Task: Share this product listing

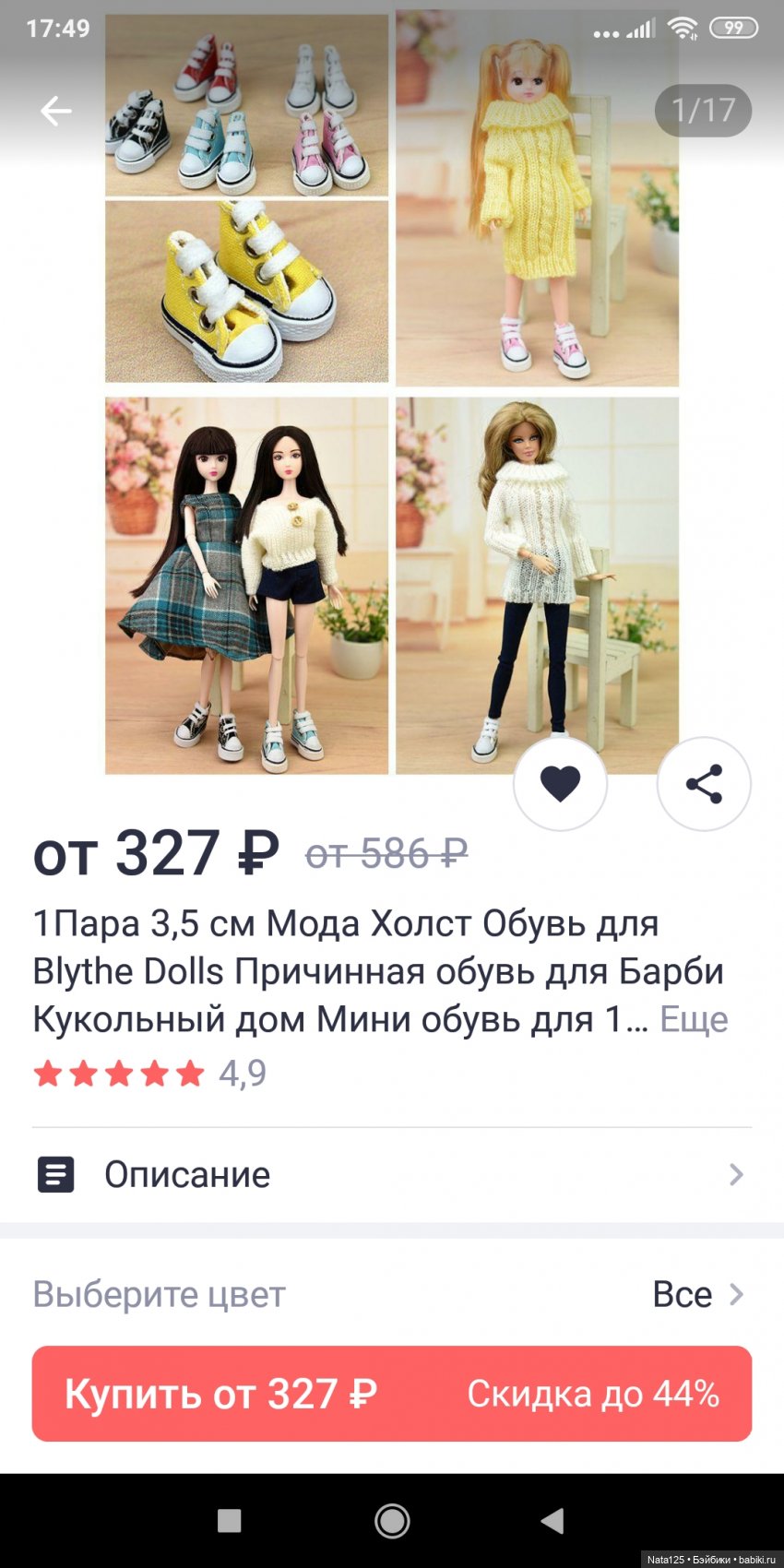Action: pyautogui.click(x=704, y=784)
